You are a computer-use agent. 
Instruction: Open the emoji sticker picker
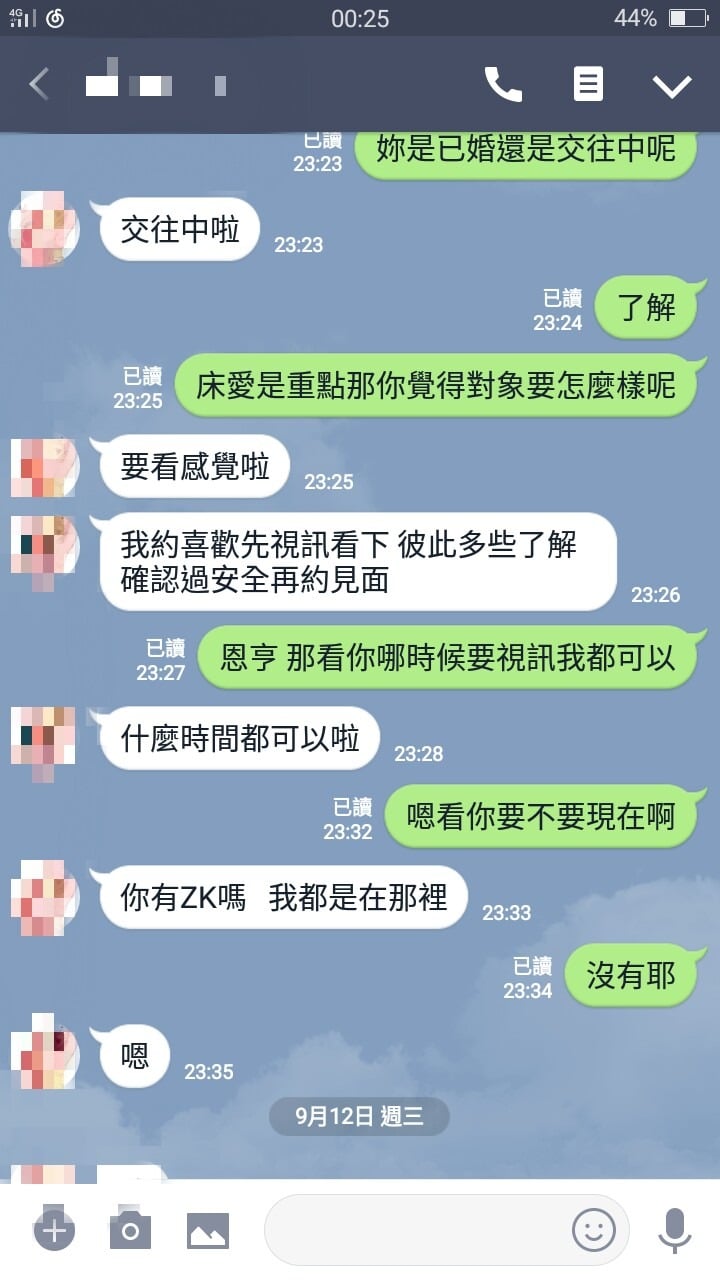tap(593, 1231)
